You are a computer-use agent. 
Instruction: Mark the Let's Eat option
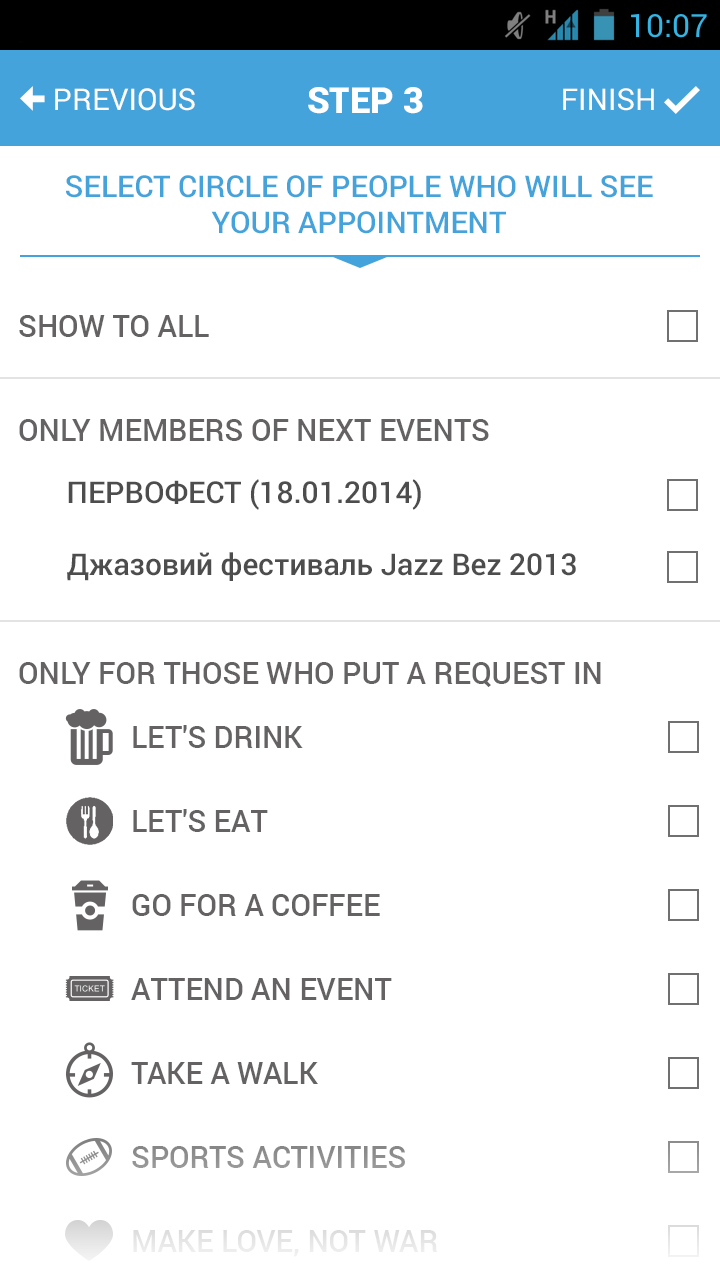[x=683, y=822]
